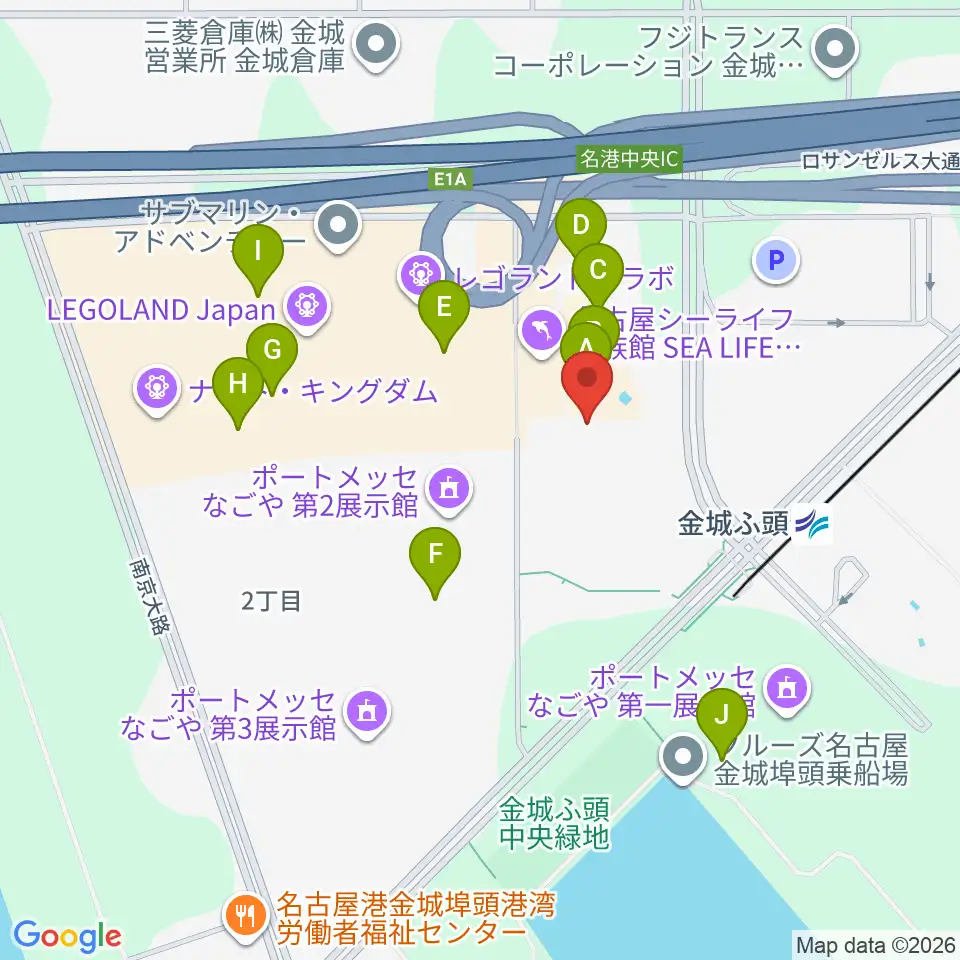
Task: Open ポートメッセなごや 第3展示館 pin
Action: [367, 712]
